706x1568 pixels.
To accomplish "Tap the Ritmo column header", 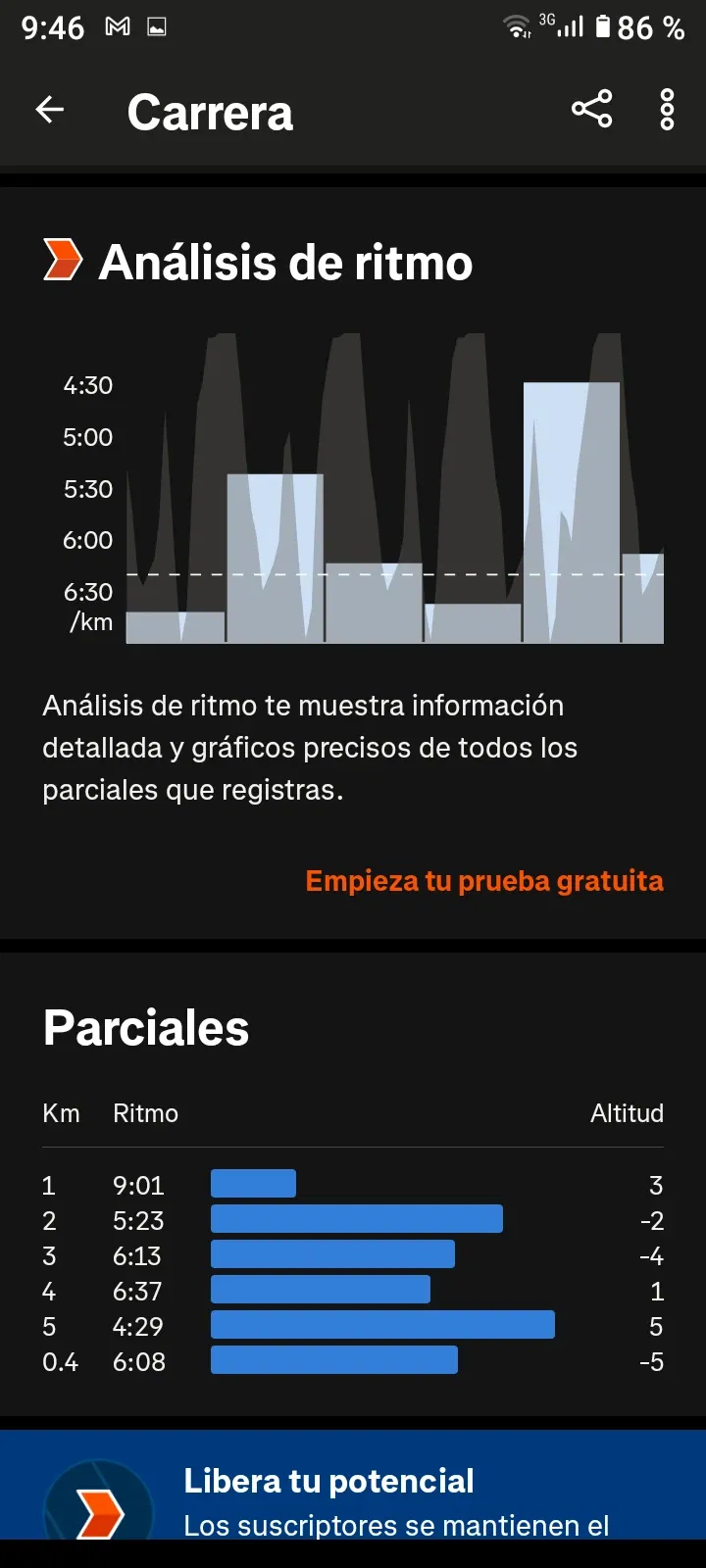I will pyautogui.click(x=145, y=1112).
